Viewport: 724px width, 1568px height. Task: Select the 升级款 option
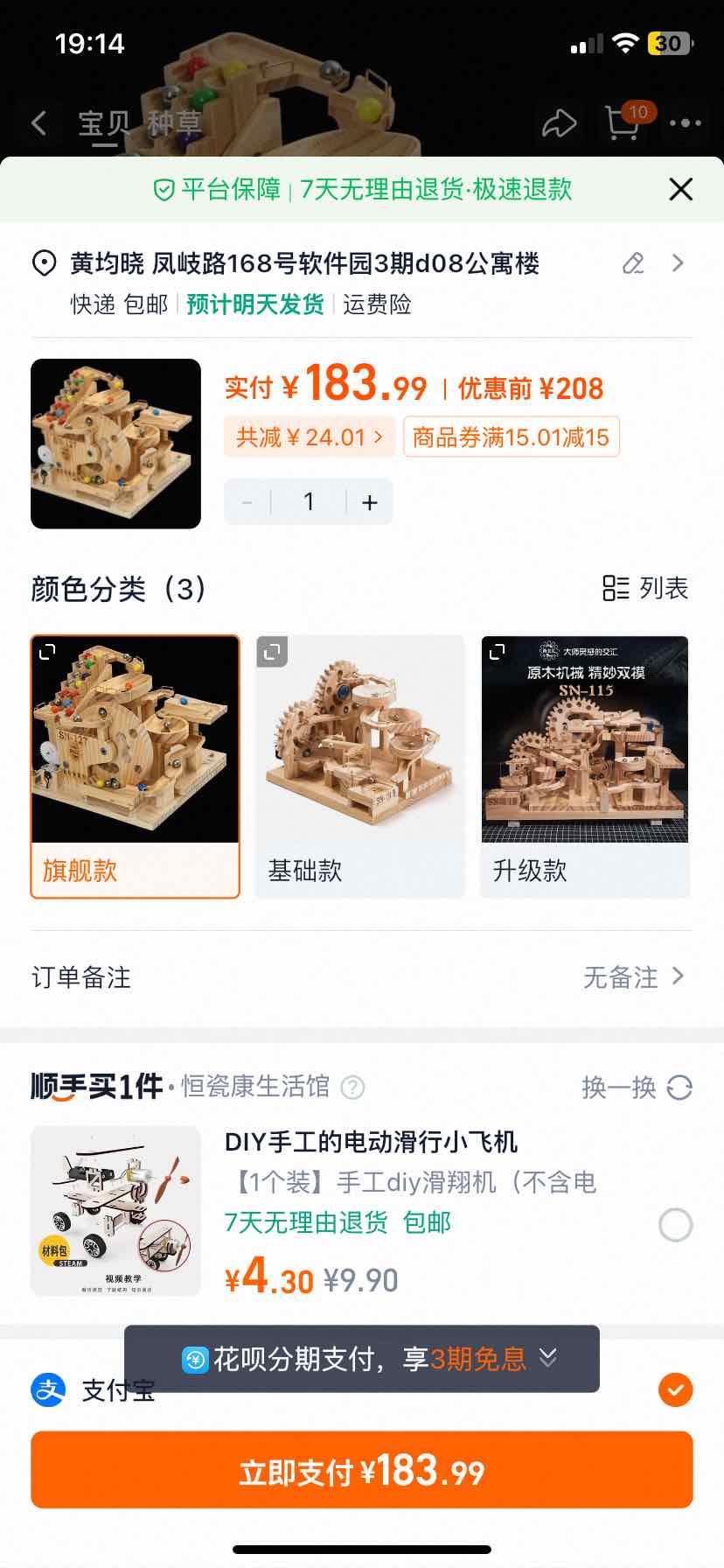(x=585, y=766)
